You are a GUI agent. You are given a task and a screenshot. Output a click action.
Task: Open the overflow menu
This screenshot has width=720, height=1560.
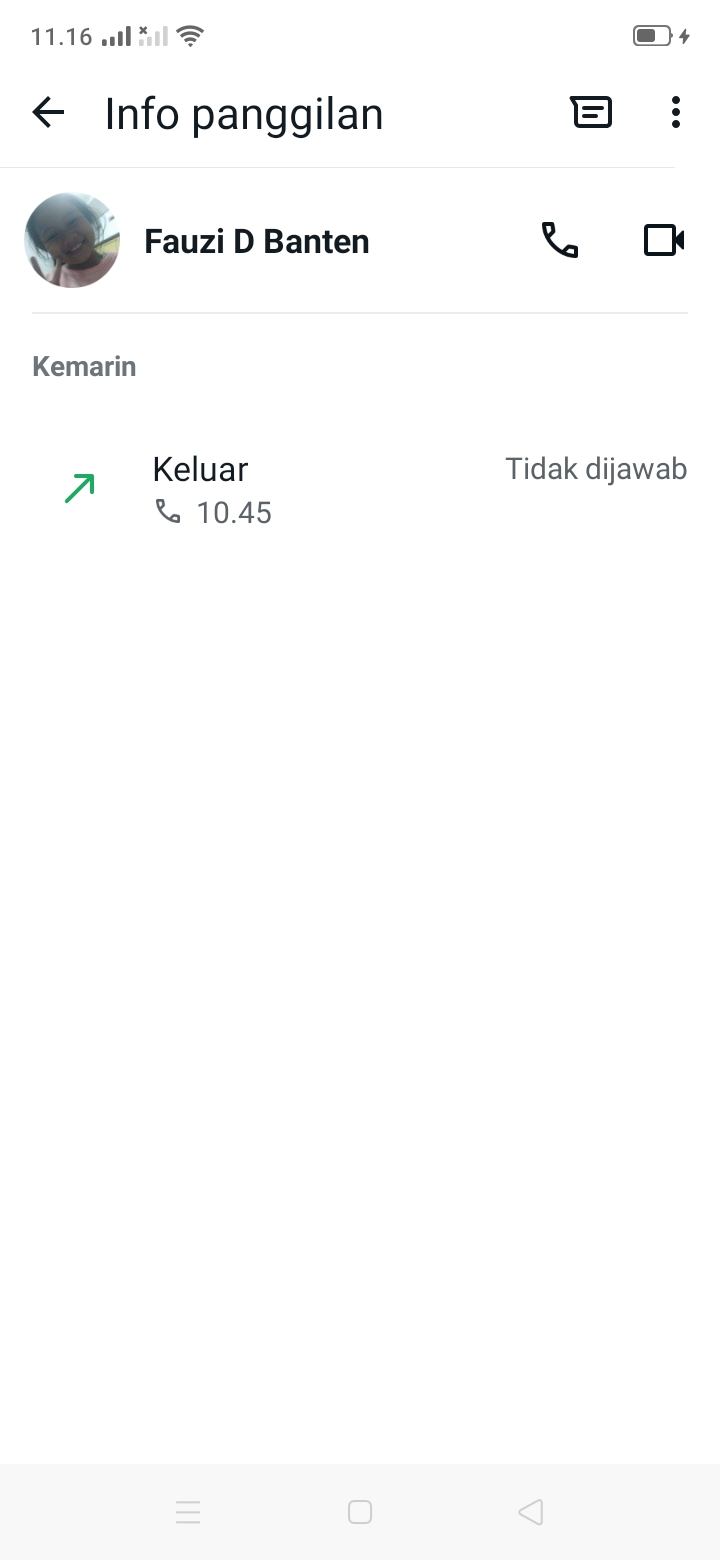pyautogui.click(x=676, y=113)
